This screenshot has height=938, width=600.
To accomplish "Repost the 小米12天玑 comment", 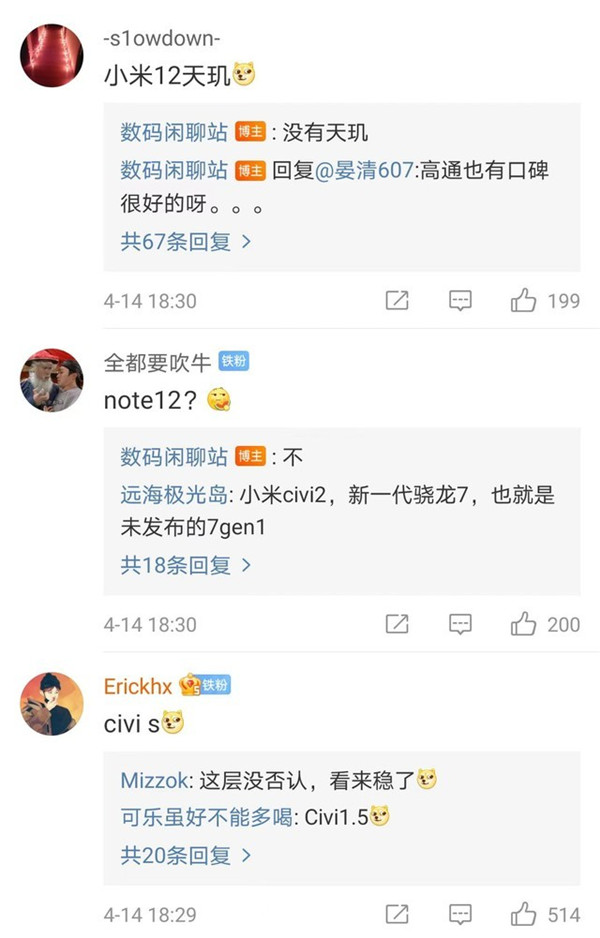I will pyautogui.click(x=397, y=300).
